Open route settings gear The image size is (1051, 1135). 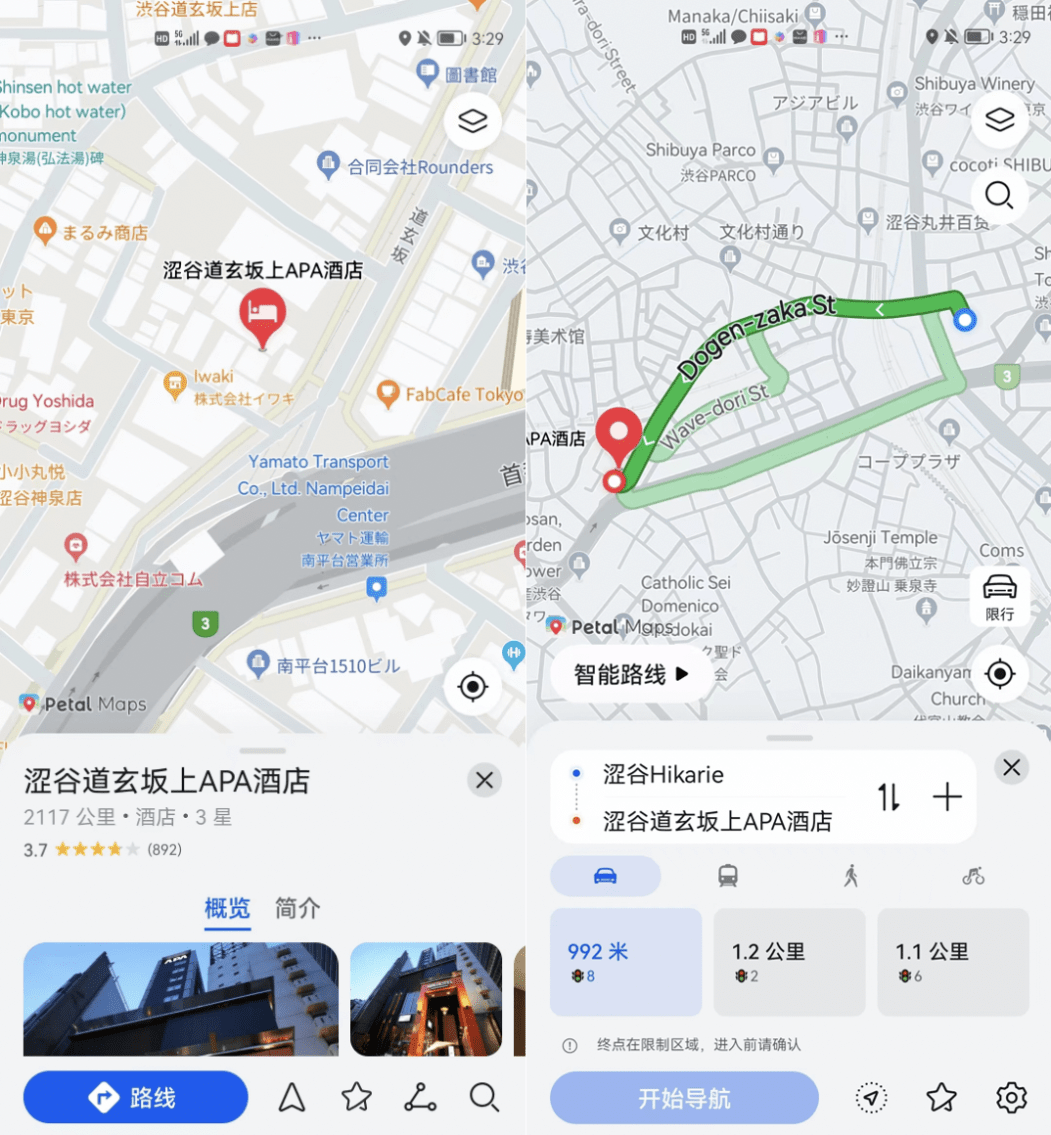click(1011, 1098)
